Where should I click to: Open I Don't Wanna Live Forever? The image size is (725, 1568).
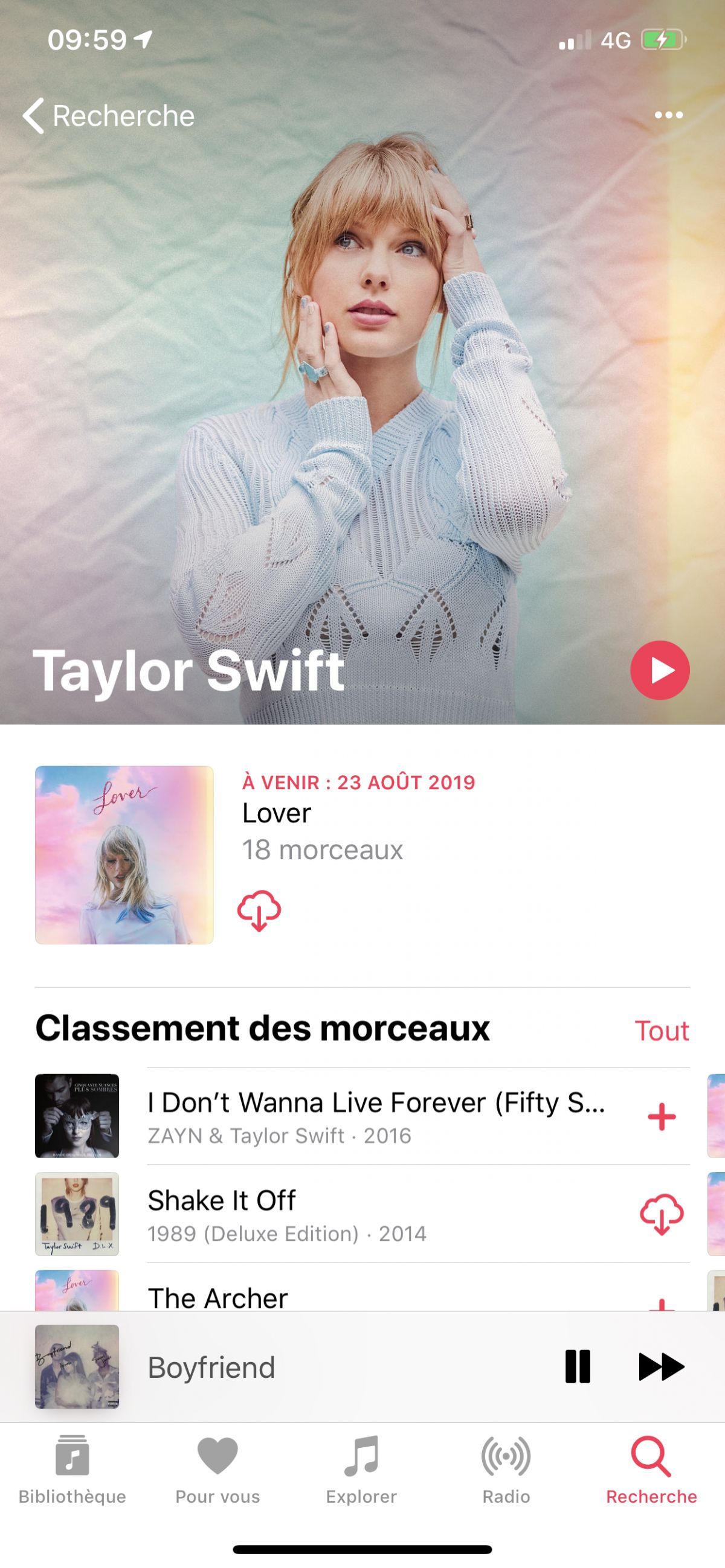point(375,1116)
